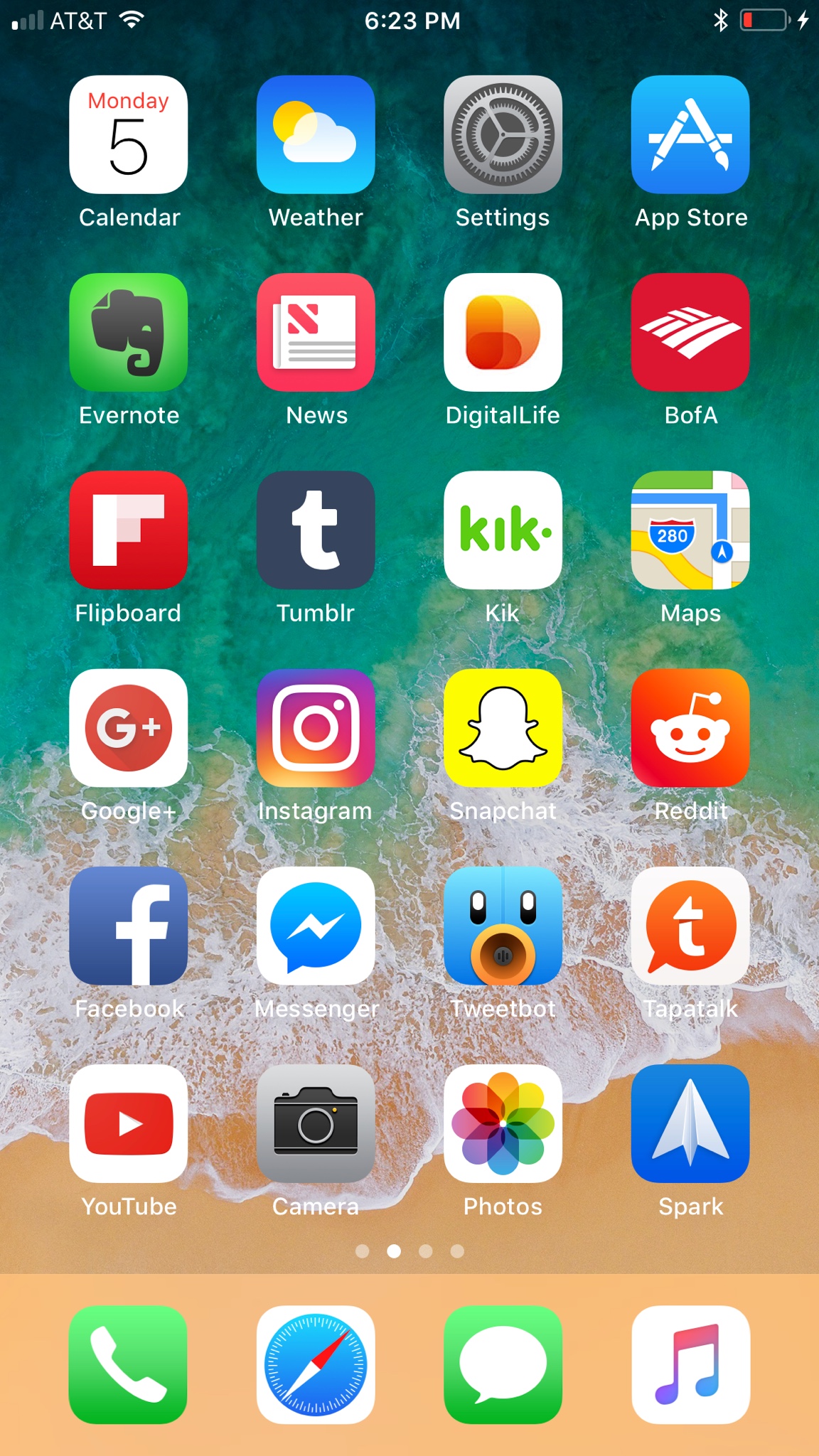This screenshot has width=819, height=1456.
Task: Launch Instagram
Action: [316, 728]
